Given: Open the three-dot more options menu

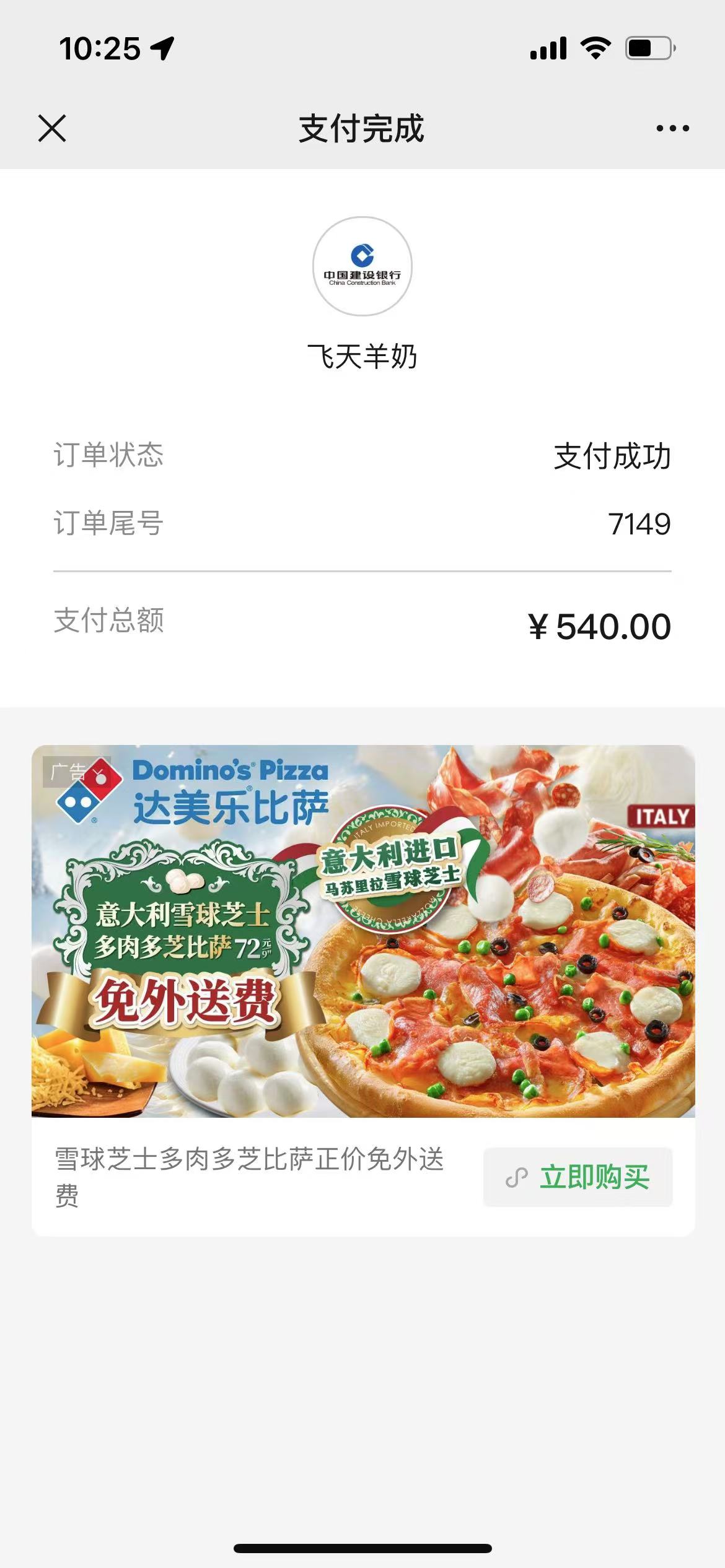Looking at the screenshot, I should tap(672, 129).
